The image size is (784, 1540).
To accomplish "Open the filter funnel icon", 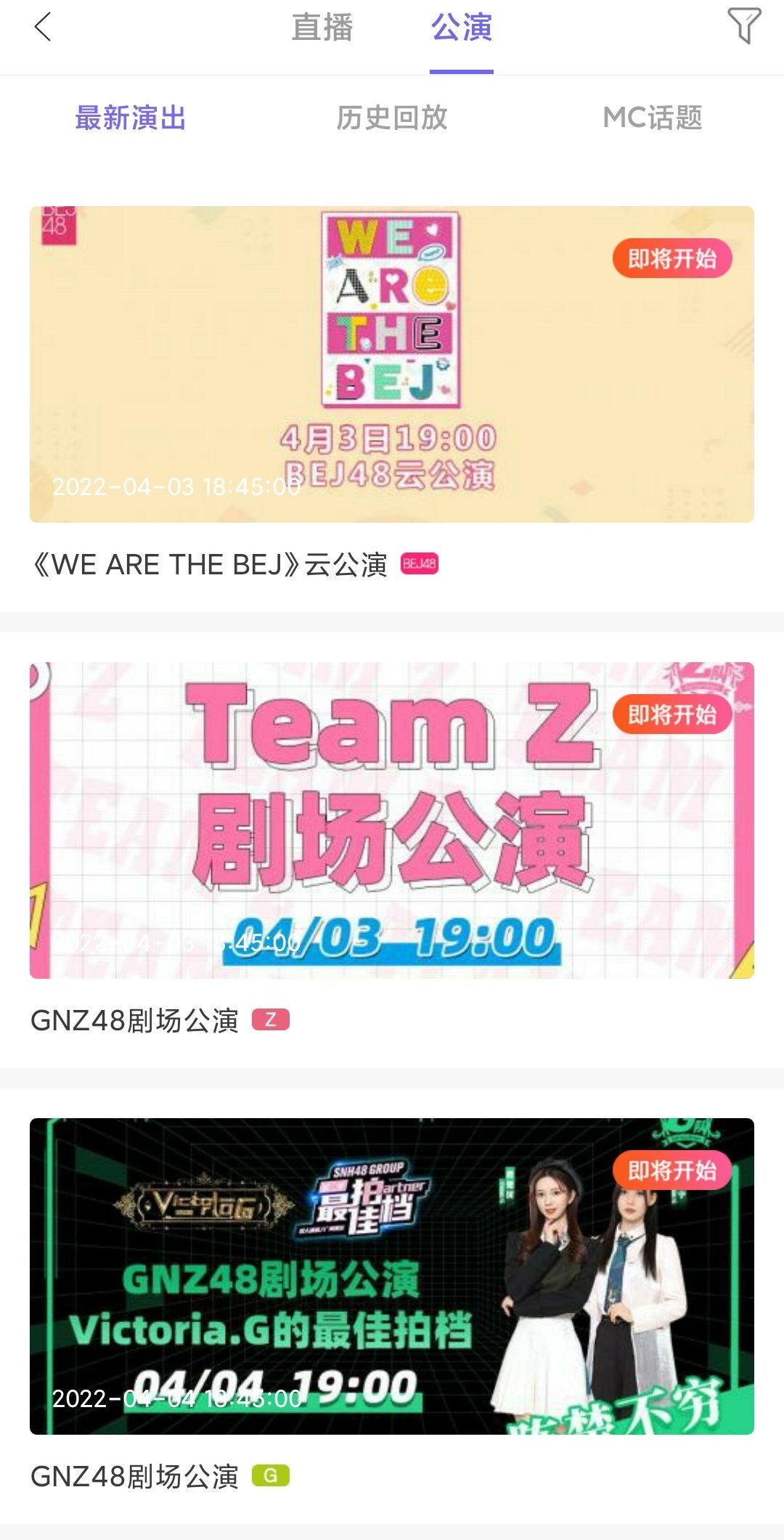I will pyautogui.click(x=744, y=26).
